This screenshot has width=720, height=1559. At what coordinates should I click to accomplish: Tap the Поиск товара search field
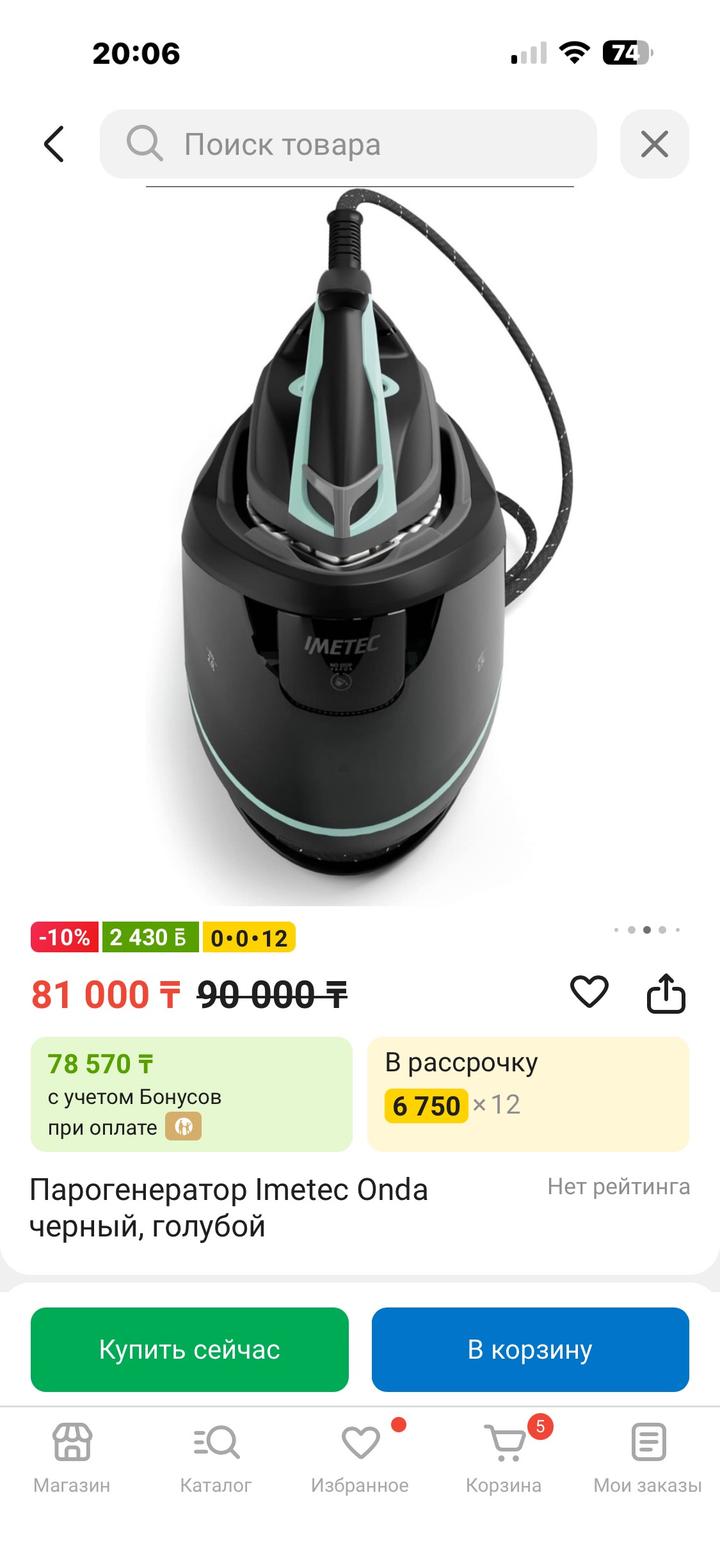(348, 144)
